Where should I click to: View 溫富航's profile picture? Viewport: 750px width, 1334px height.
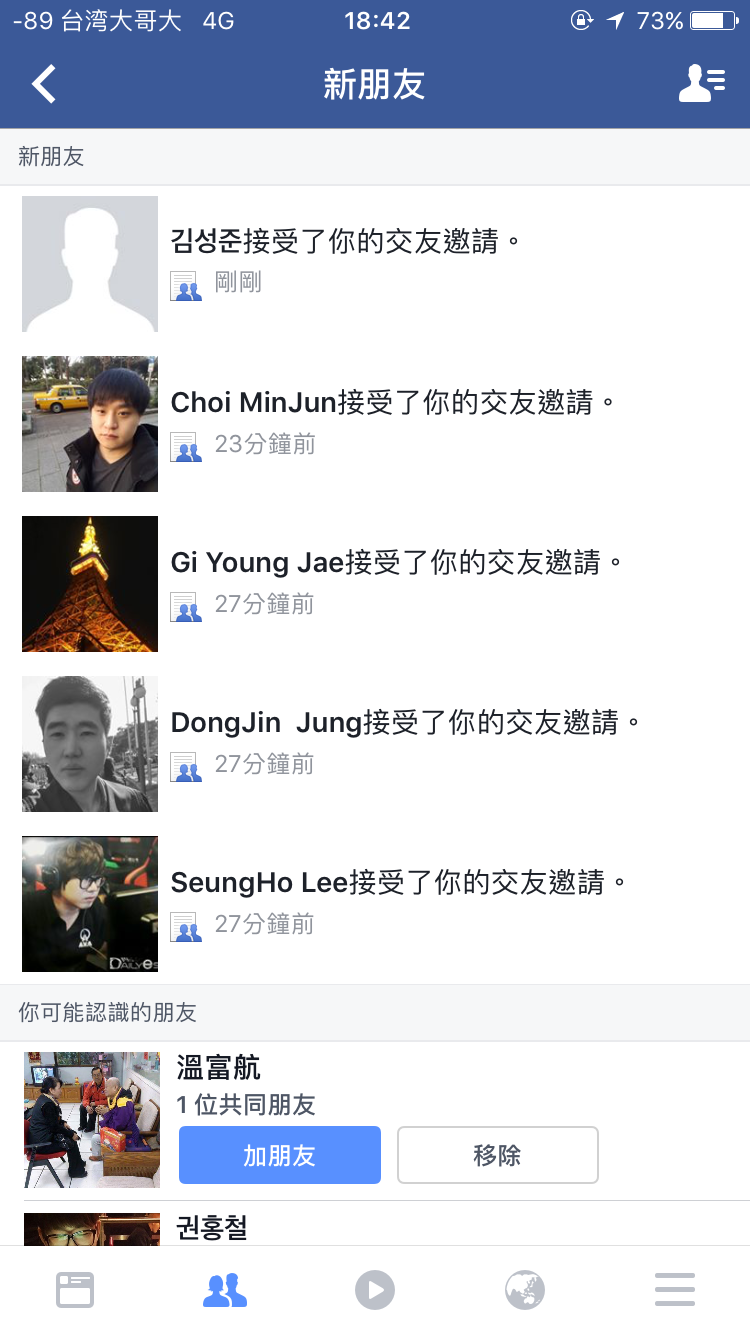coord(92,1120)
